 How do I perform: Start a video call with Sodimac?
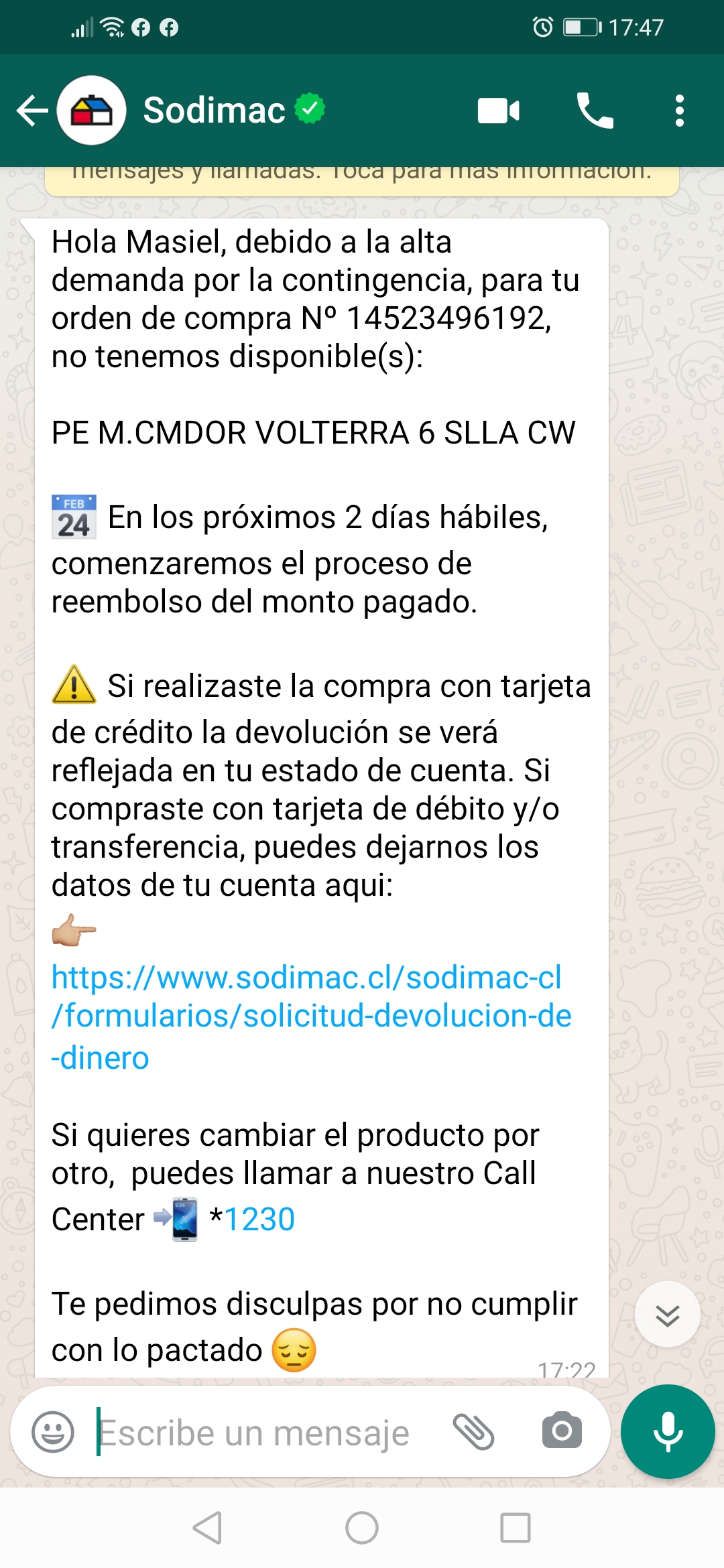click(x=499, y=111)
